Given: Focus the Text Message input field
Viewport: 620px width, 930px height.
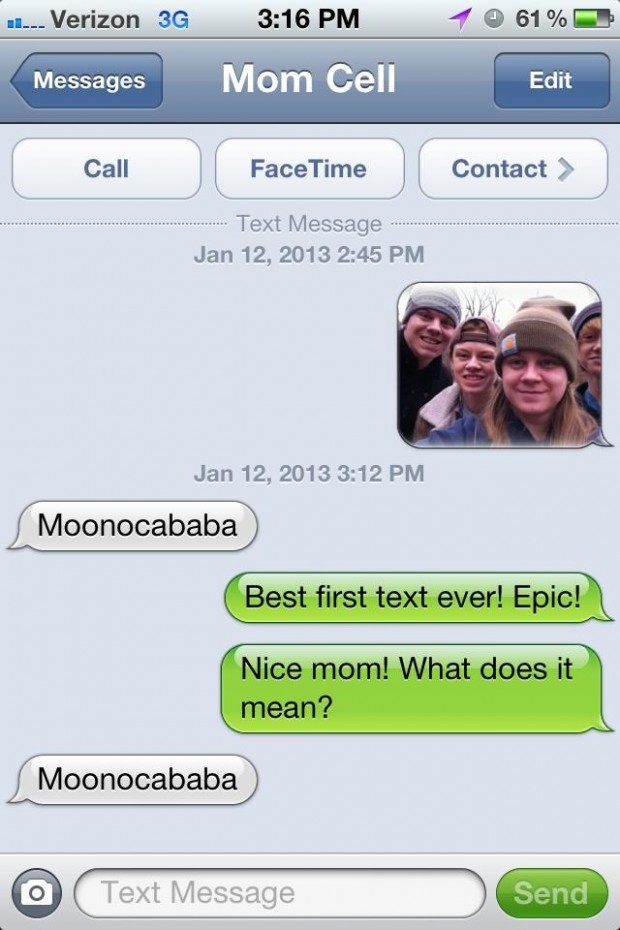Looking at the screenshot, I should click(x=278, y=892).
